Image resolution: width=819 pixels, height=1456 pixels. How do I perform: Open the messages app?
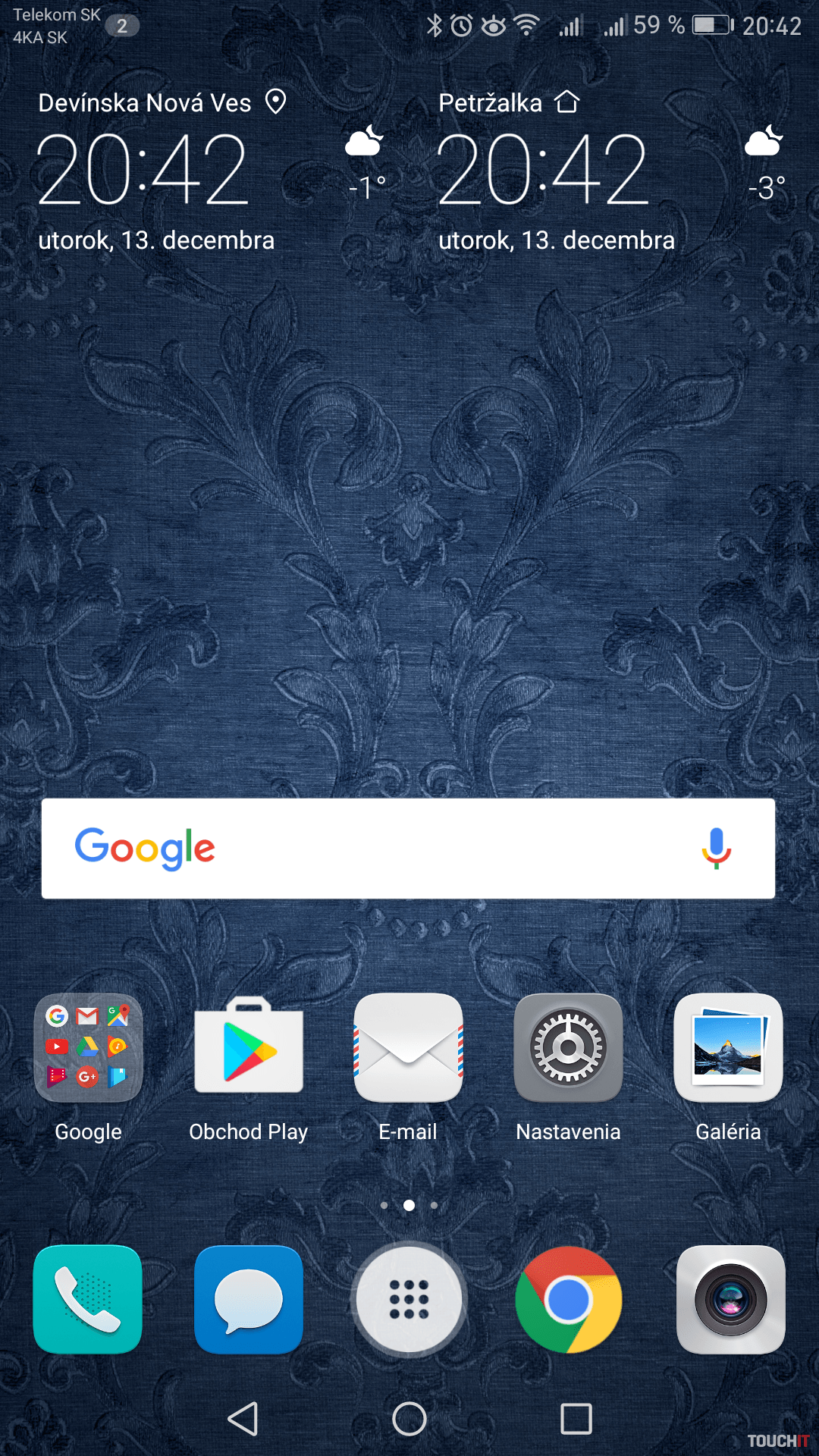(249, 1299)
